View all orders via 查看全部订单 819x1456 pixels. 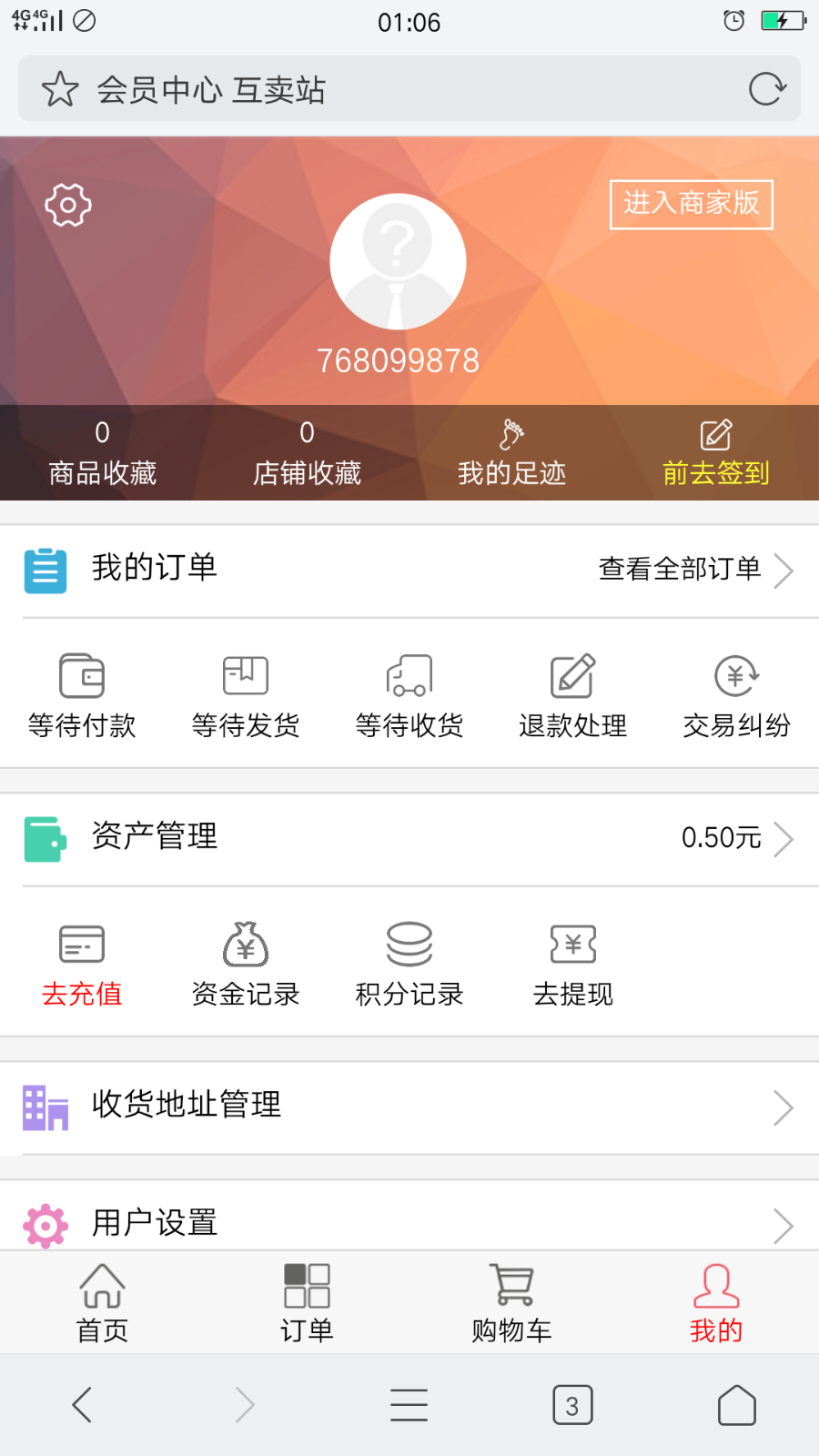point(696,570)
